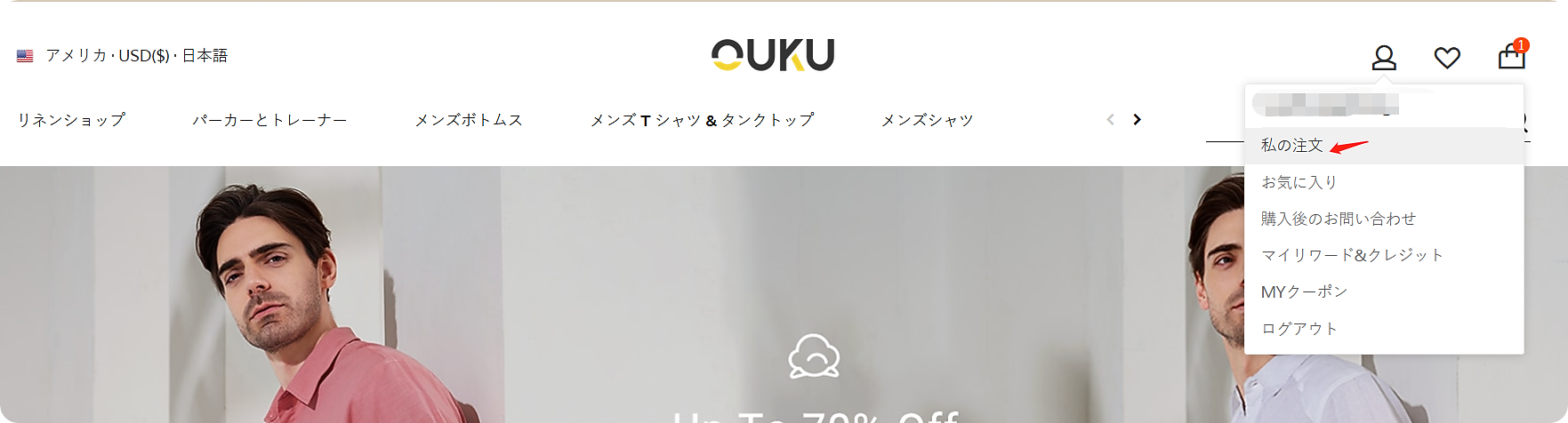Viewport: 1568px width, 423px height.
Task: Open マイリワード&クレジット
Action: pyautogui.click(x=1353, y=255)
